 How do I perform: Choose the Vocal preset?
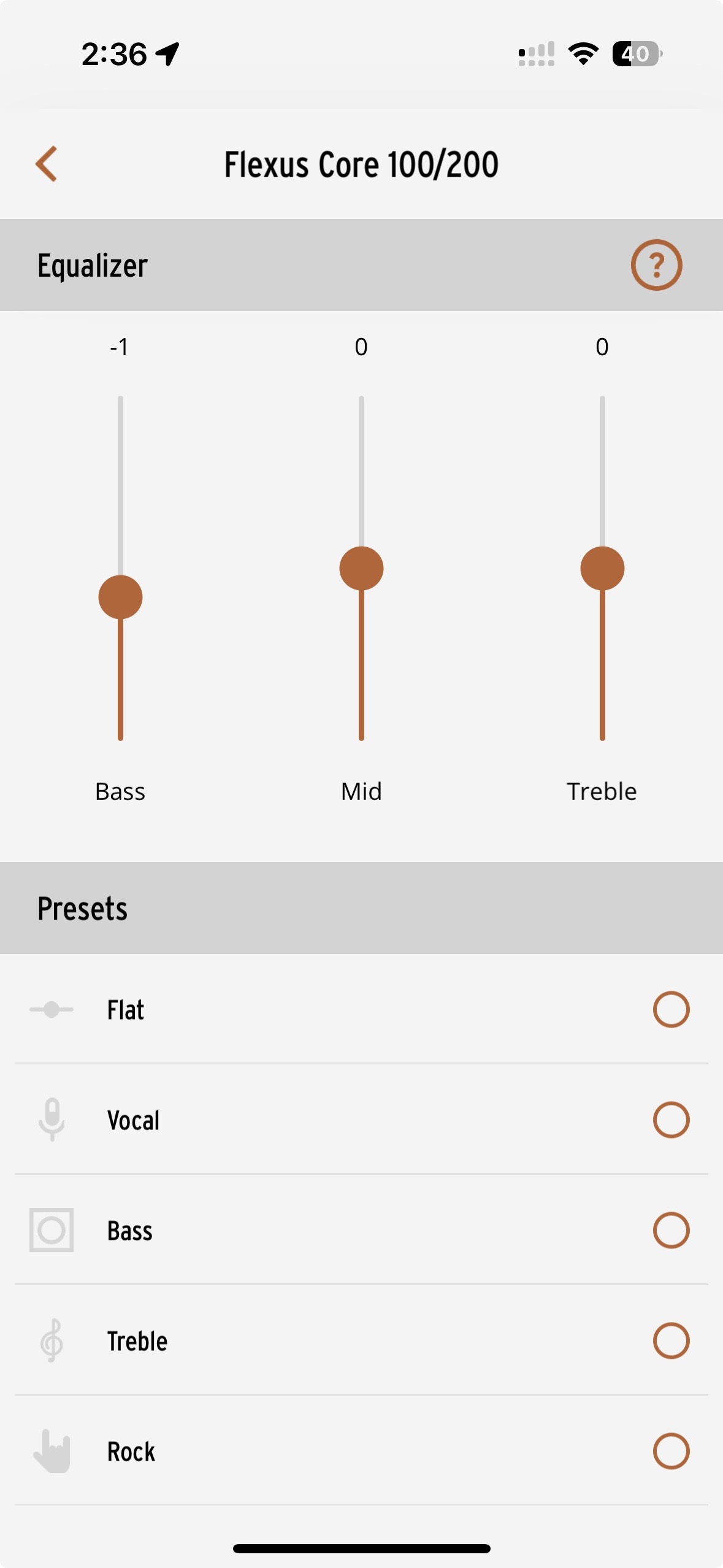point(361,1120)
